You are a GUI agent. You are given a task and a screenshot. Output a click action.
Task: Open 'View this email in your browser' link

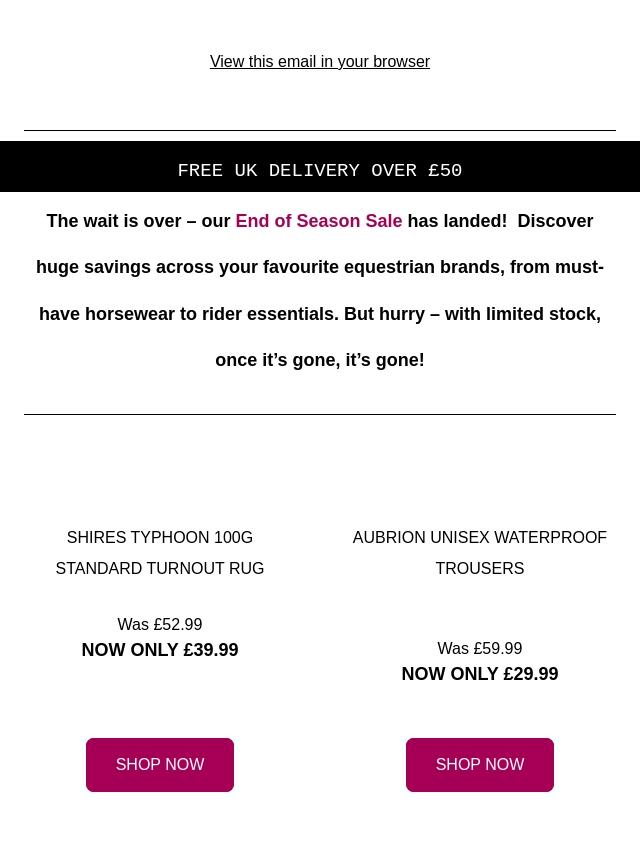[319, 62]
